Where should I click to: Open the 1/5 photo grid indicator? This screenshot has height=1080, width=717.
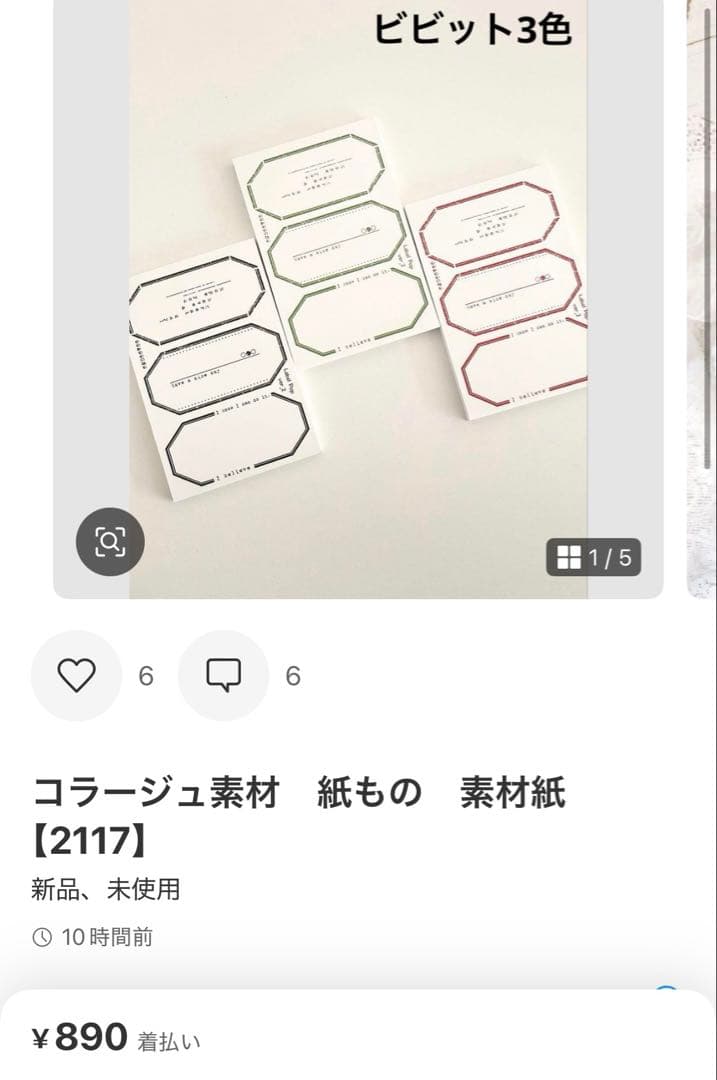(x=594, y=557)
